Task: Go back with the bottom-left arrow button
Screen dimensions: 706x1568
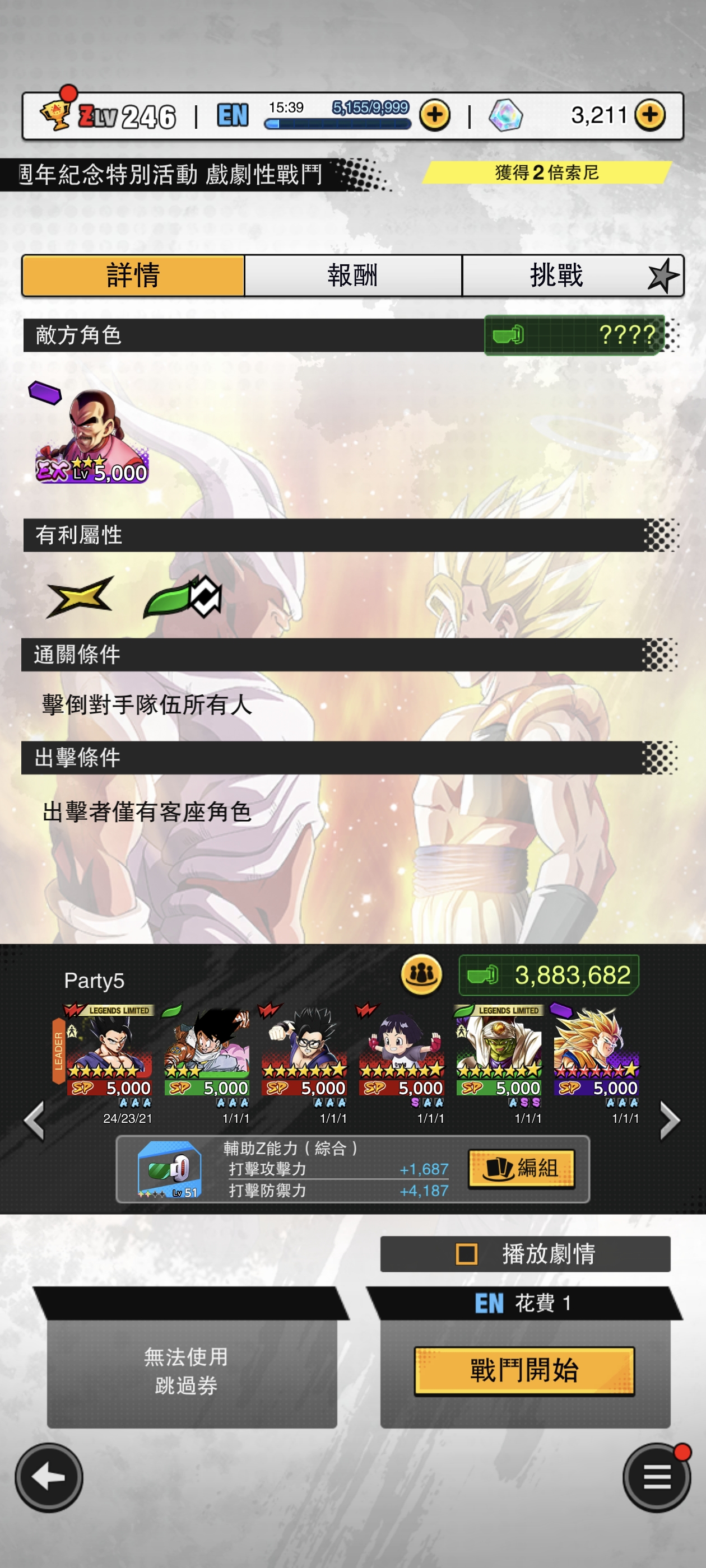Action: [49, 1477]
